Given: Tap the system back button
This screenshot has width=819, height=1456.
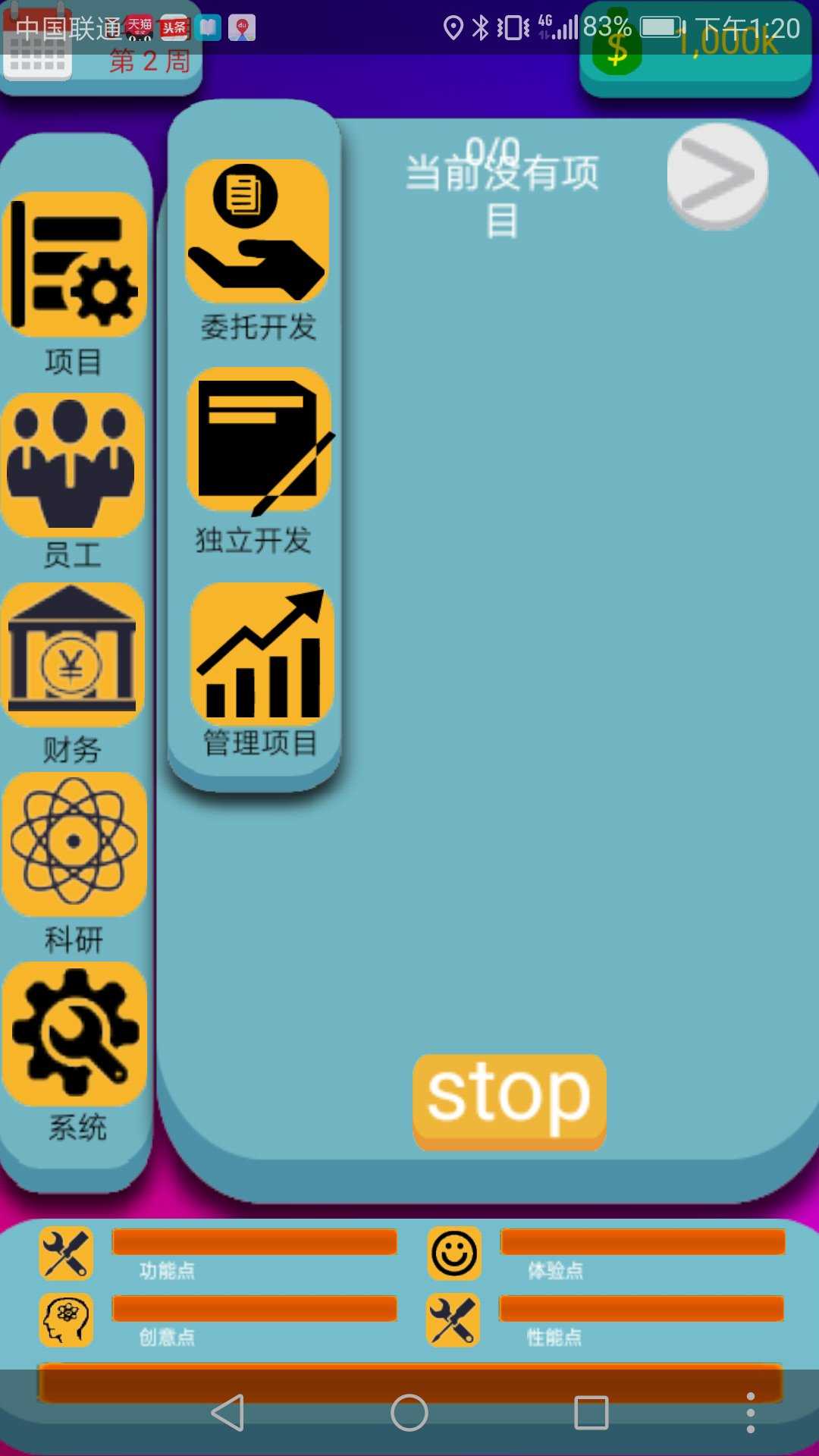Looking at the screenshot, I should click(x=227, y=1413).
